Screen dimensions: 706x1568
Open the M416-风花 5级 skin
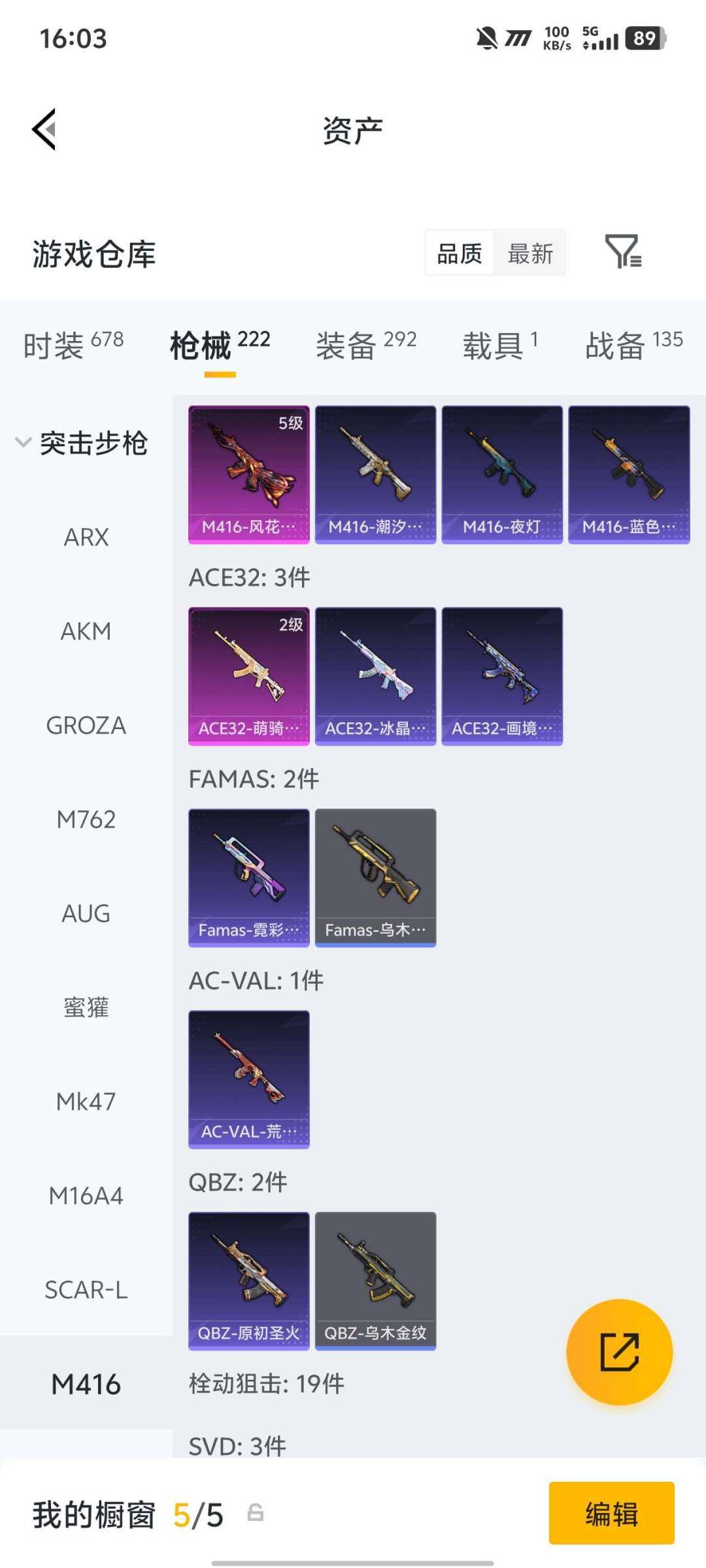coord(249,474)
